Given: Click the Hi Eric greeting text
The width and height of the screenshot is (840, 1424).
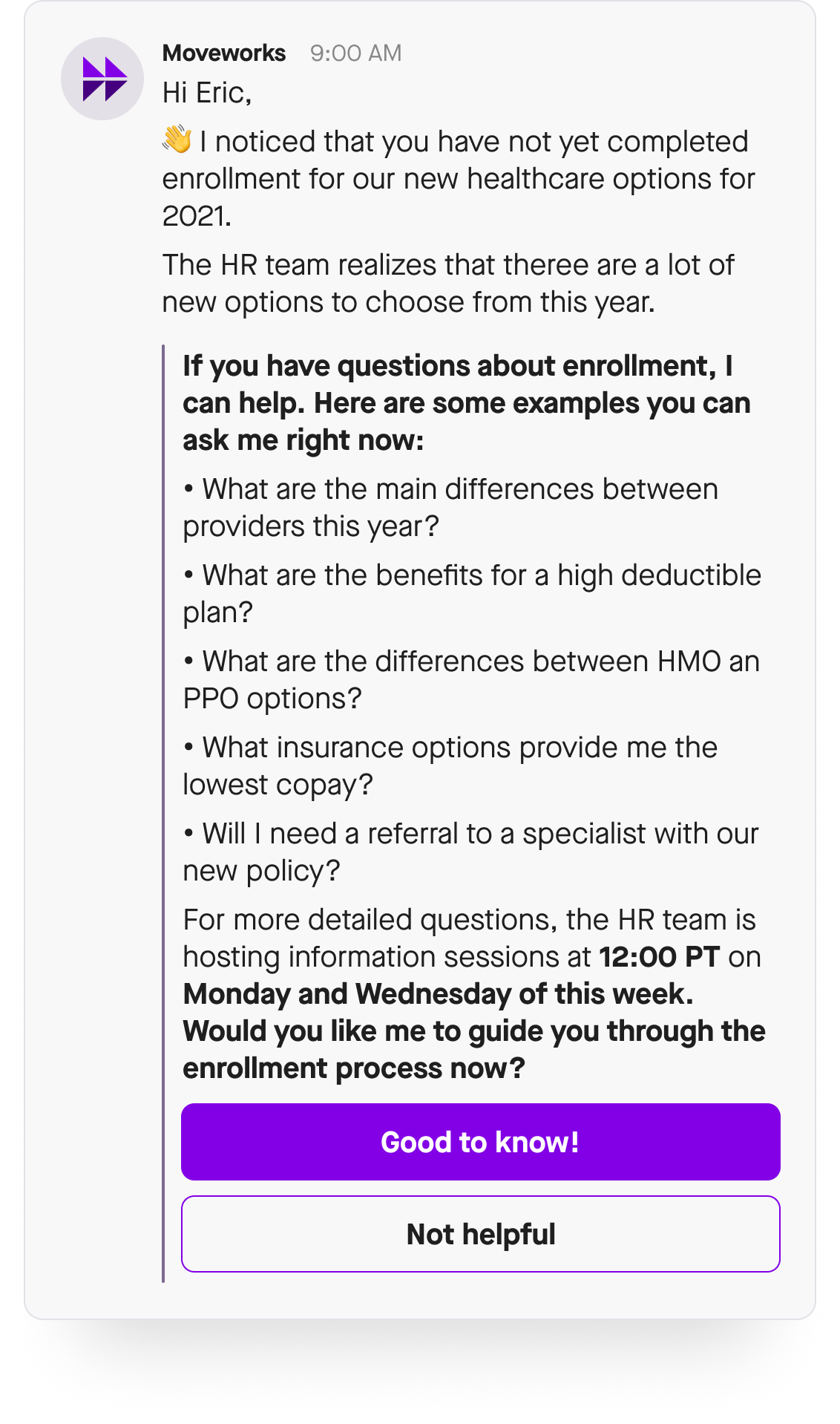Looking at the screenshot, I should [206, 94].
